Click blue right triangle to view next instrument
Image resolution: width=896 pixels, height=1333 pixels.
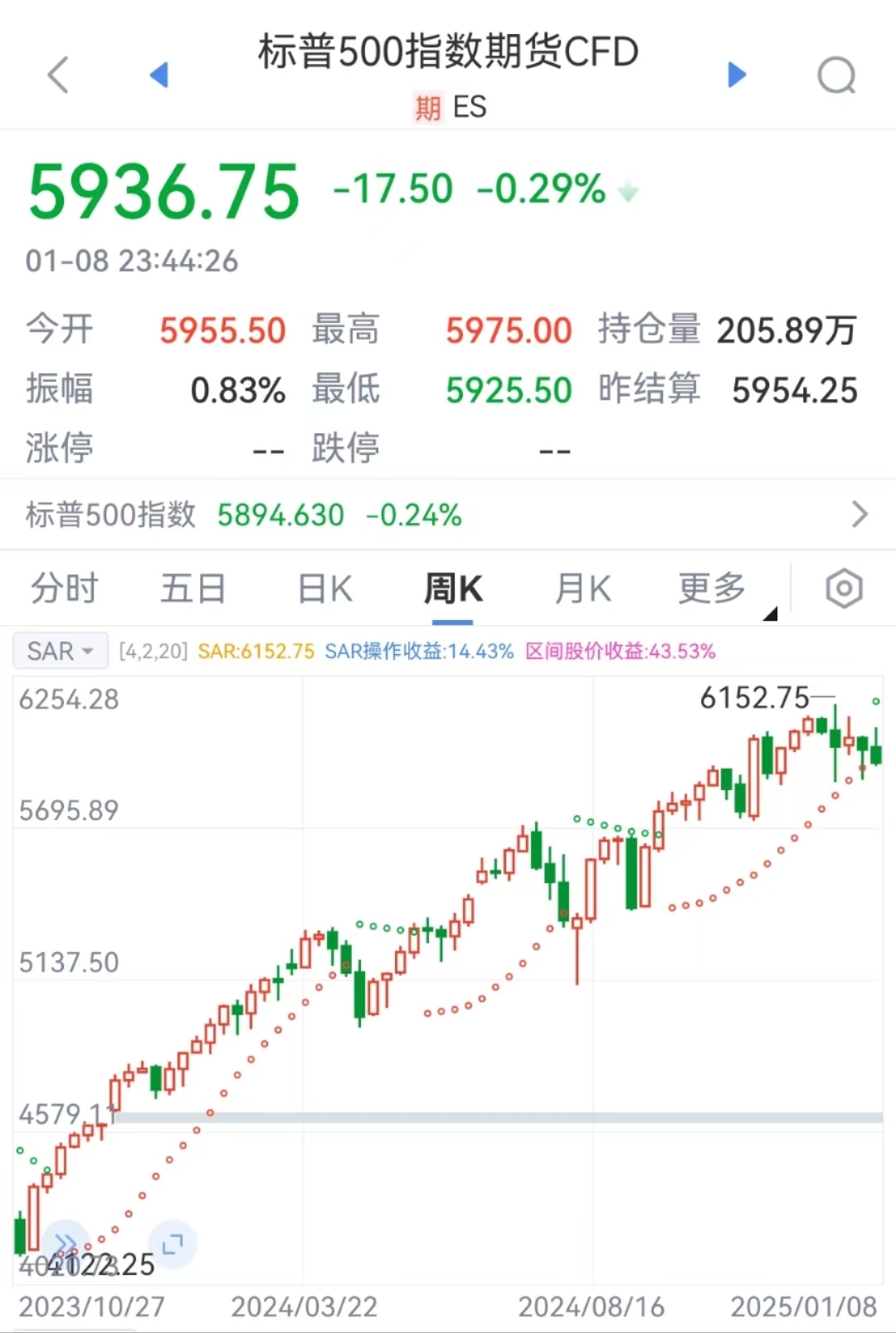click(735, 75)
